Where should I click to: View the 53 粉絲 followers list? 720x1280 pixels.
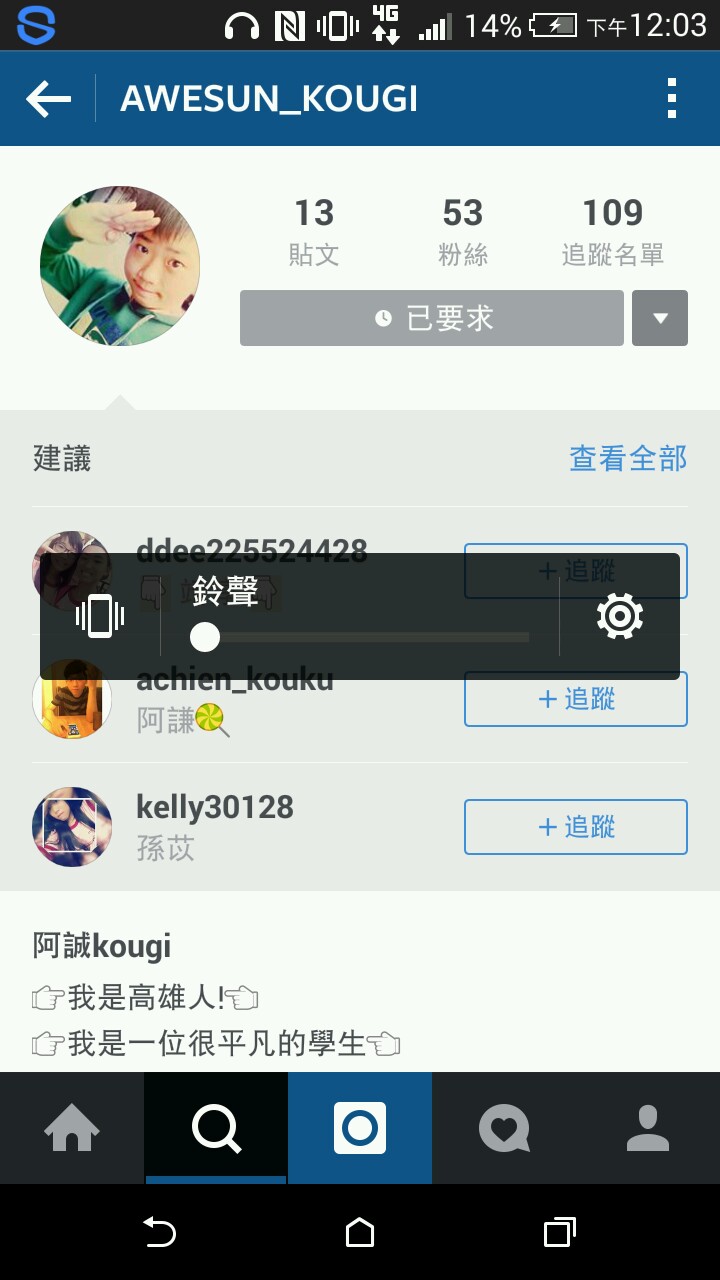click(x=463, y=232)
